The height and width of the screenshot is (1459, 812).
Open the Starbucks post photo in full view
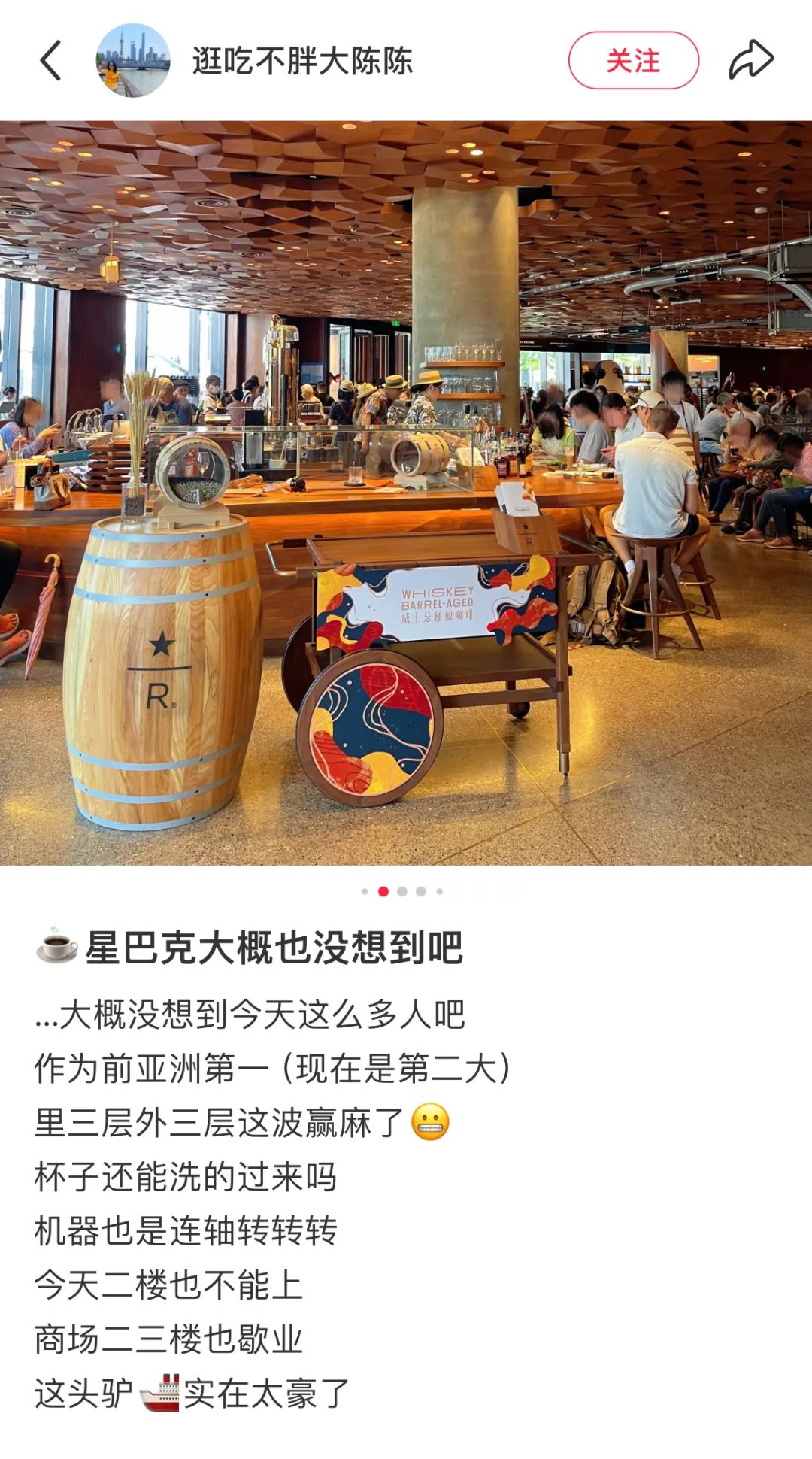click(x=406, y=493)
